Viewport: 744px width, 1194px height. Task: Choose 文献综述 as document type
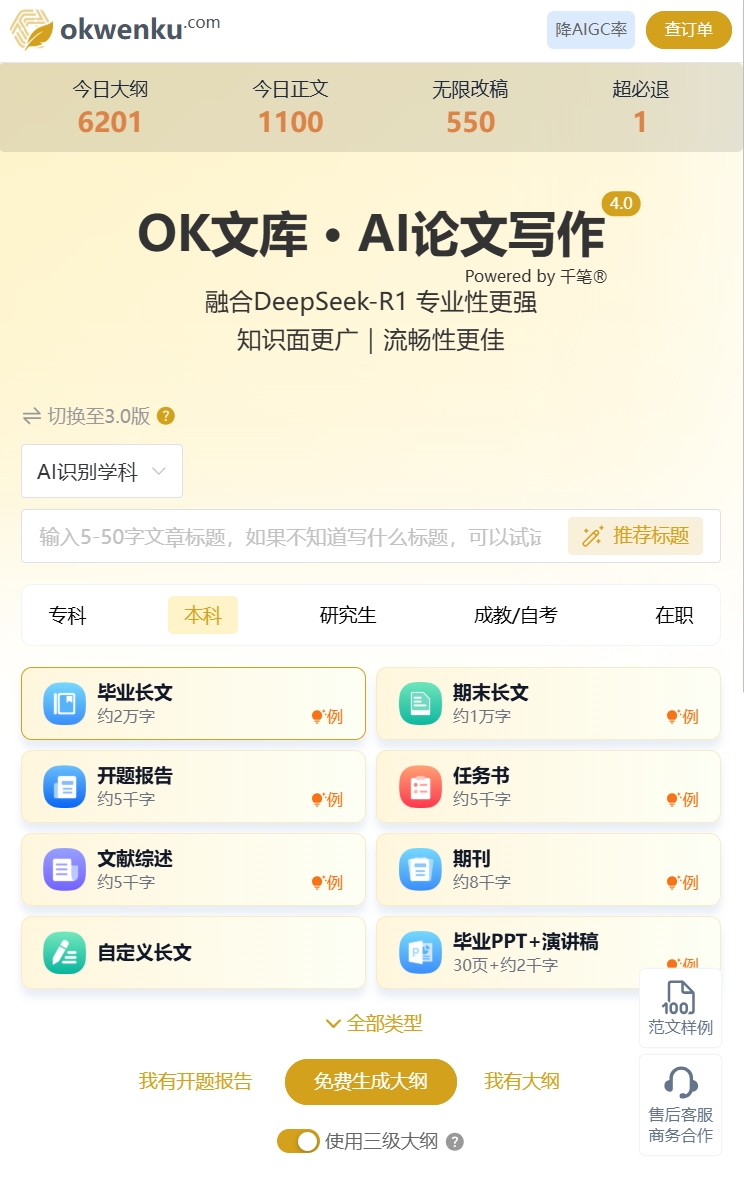[x=193, y=869]
